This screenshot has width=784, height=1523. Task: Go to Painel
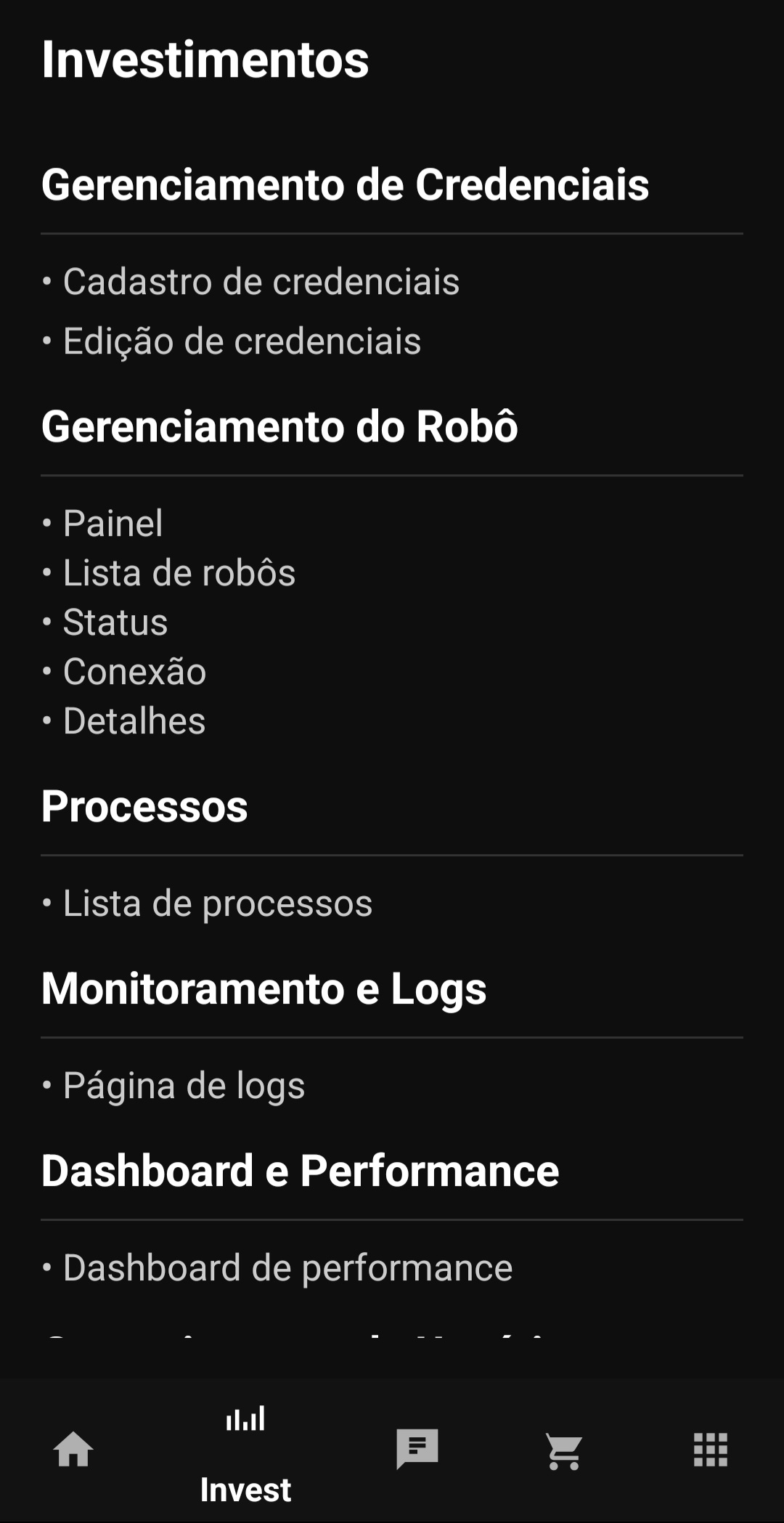pos(113,522)
